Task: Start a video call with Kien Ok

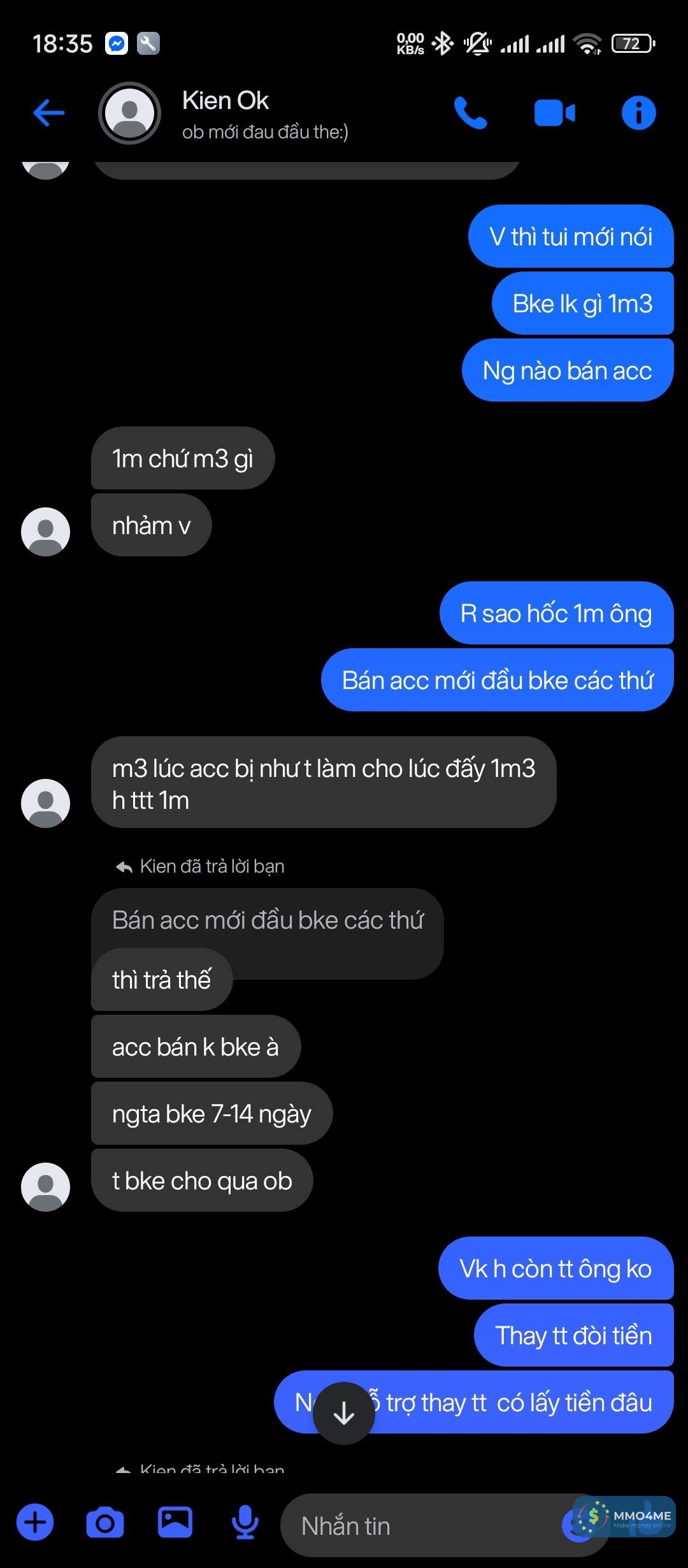Action: click(x=554, y=113)
